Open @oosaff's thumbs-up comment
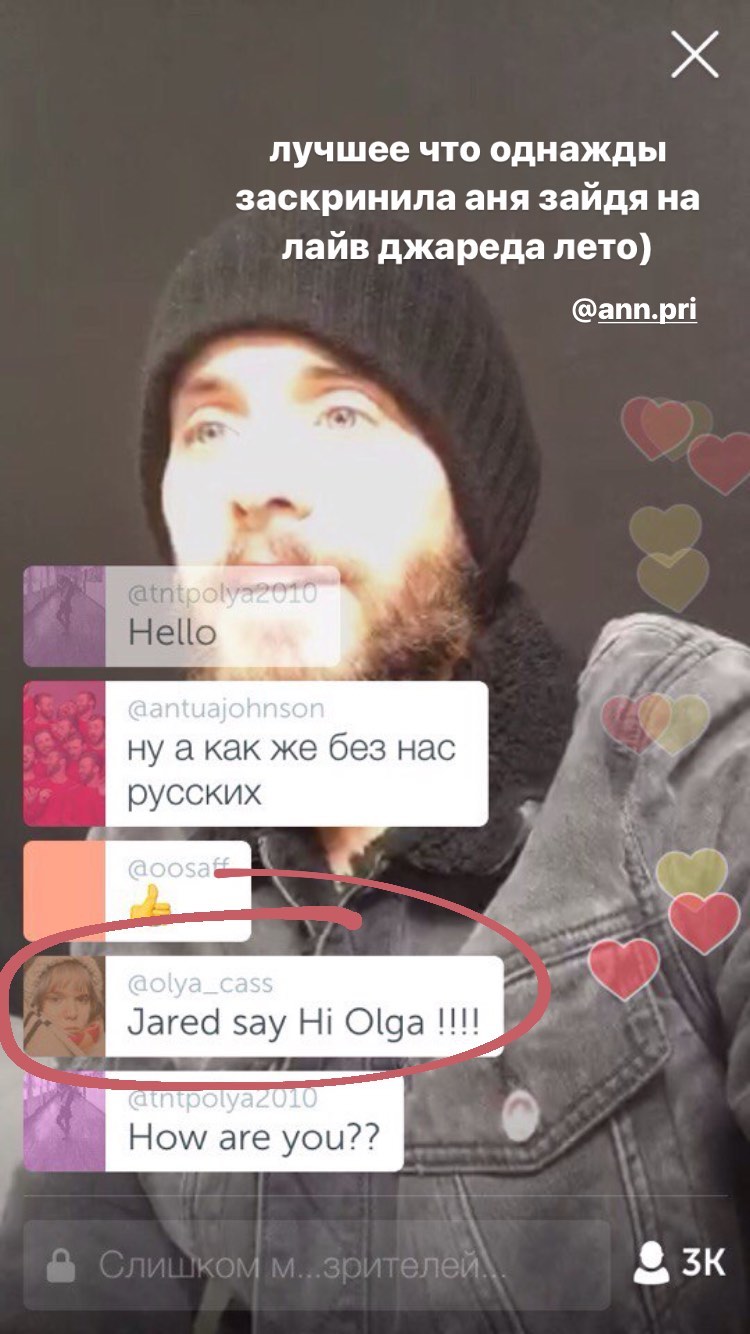Viewport: 750px width, 1334px height. coord(137,891)
